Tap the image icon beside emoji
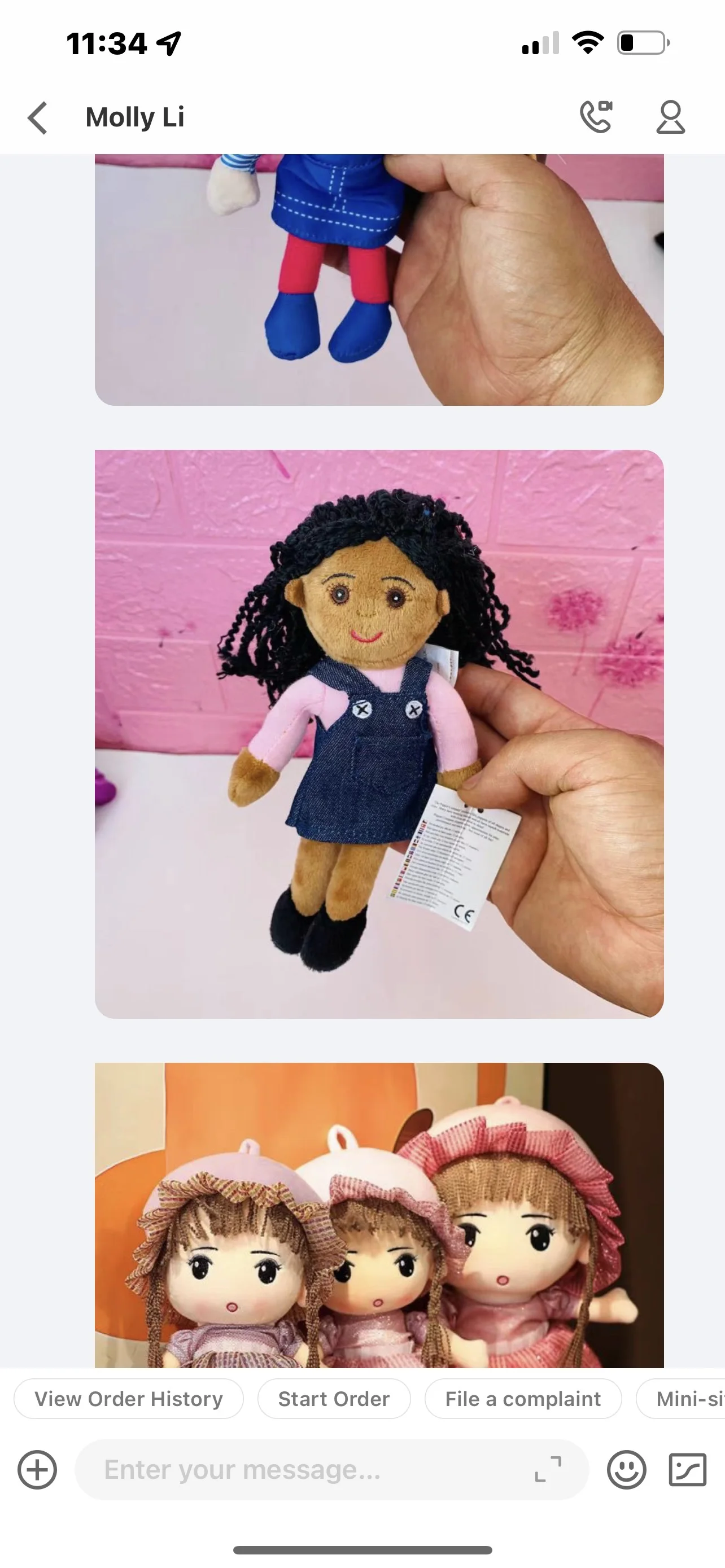This screenshot has width=725, height=1568. pos(687,1470)
